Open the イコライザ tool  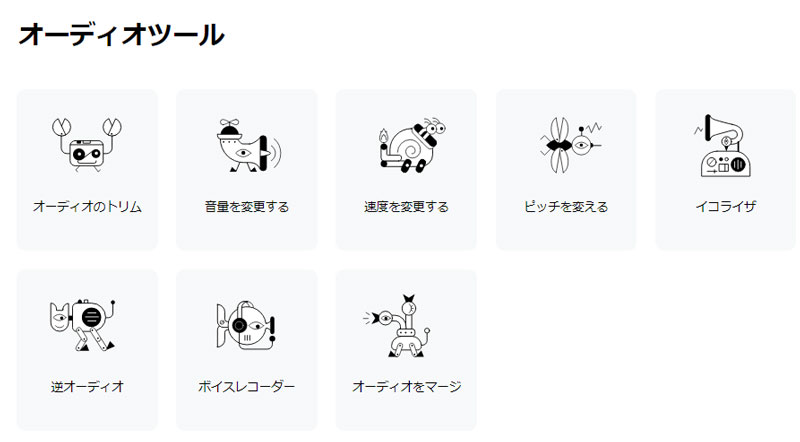726,169
